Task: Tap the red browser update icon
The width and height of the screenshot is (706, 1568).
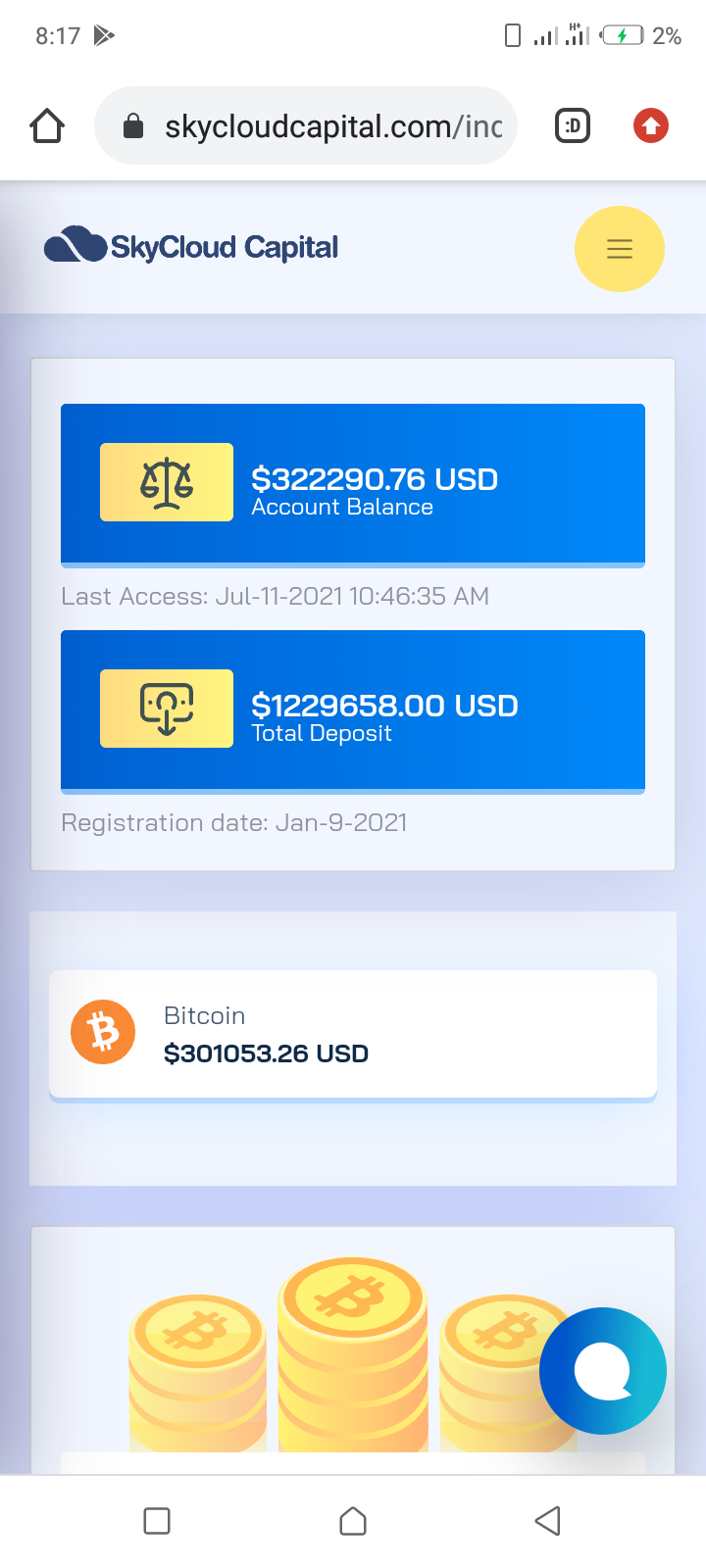Action: 650,126
